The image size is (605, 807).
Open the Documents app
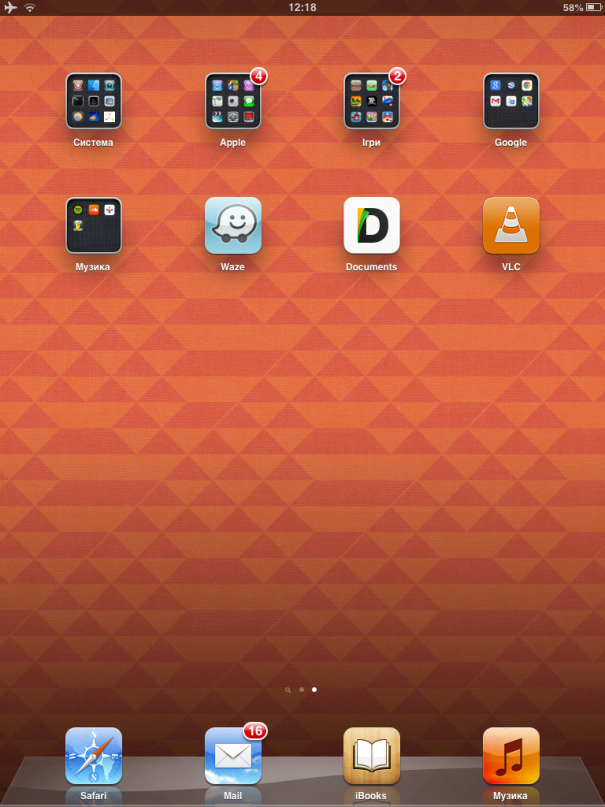pyautogui.click(x=371, y=225)
